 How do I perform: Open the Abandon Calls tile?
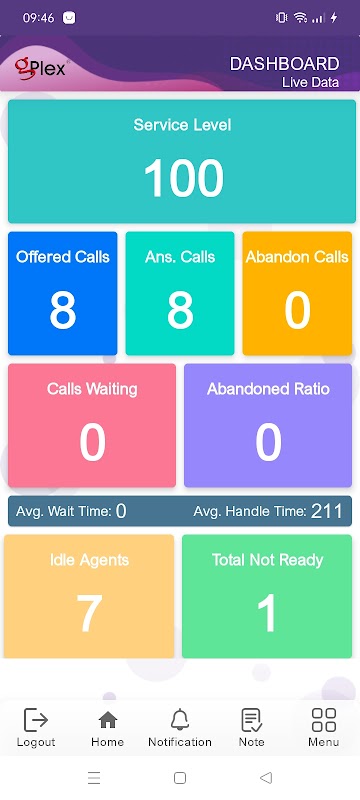(297, 293)
